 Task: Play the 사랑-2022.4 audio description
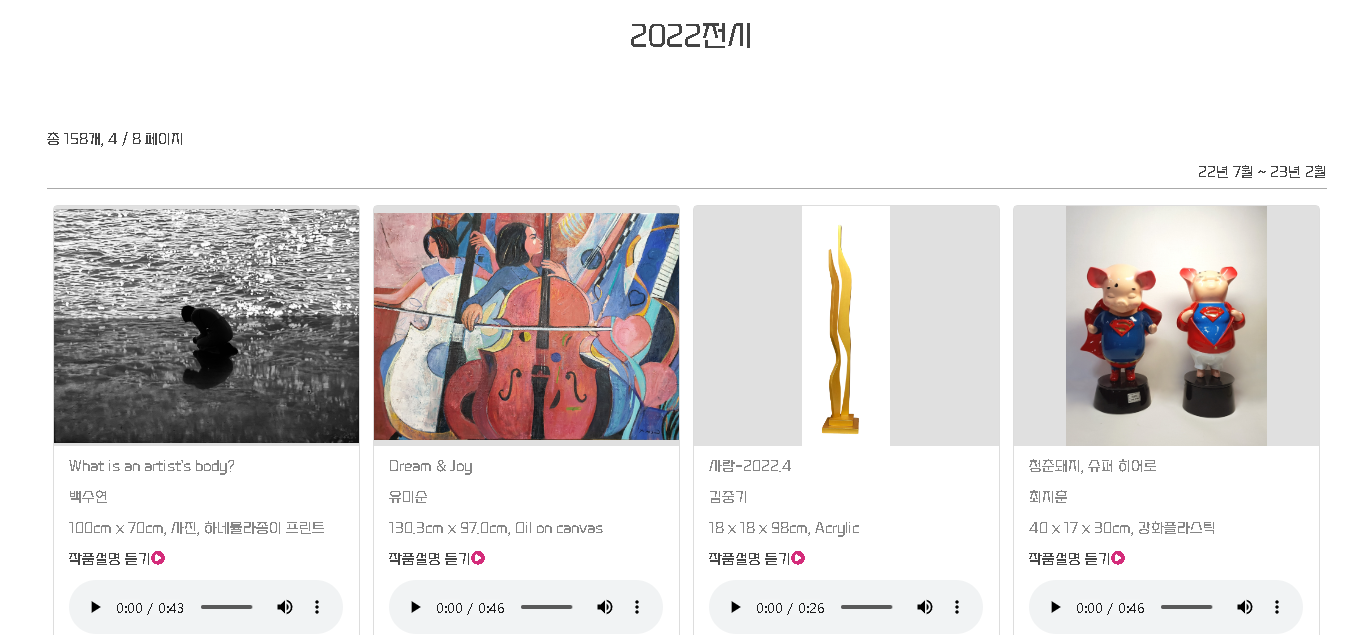pyautogui.click(x=736, y=607)
